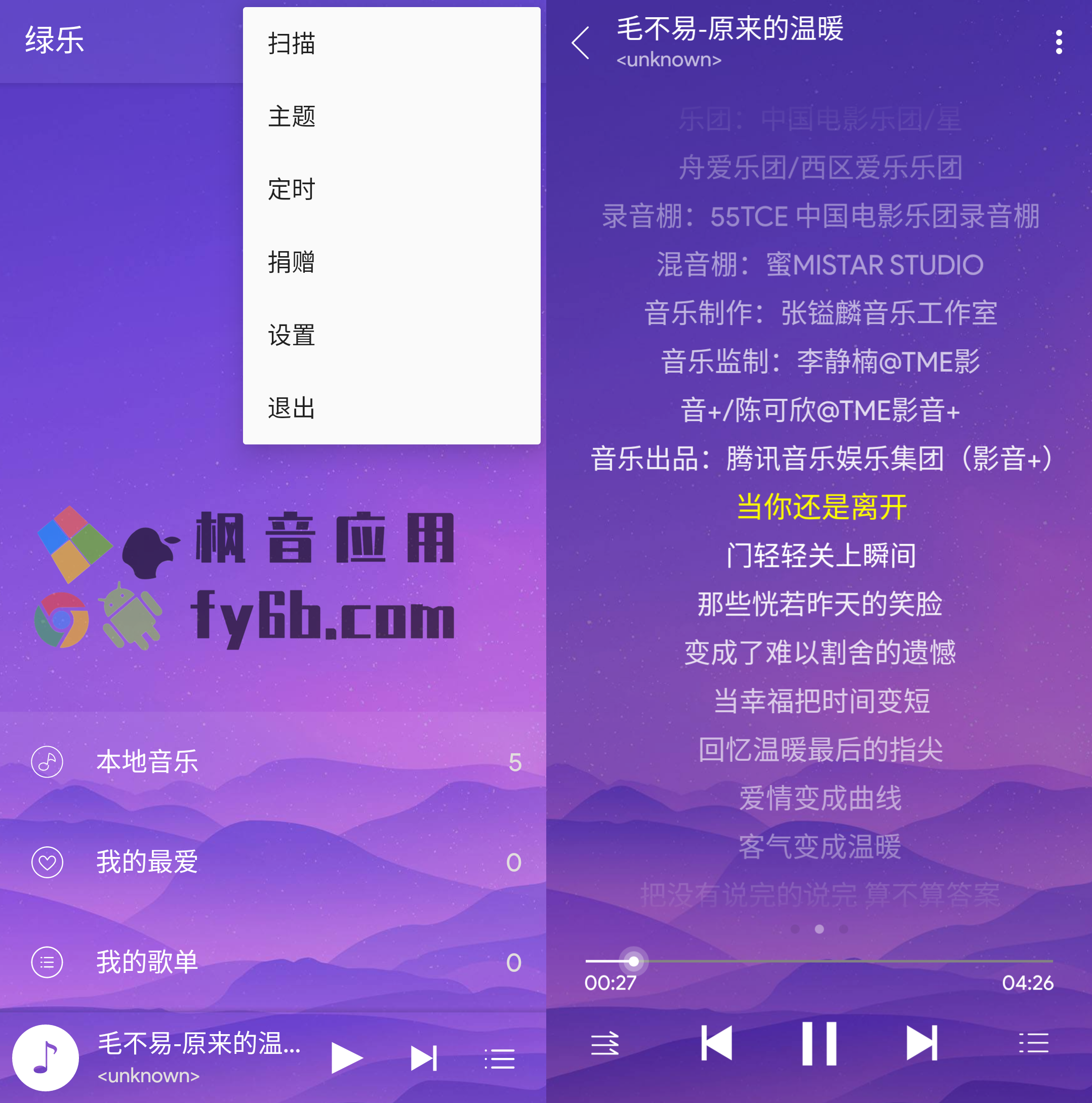
Task: Select 扫描 from the dropdown menu
Action: pos(391,44)
